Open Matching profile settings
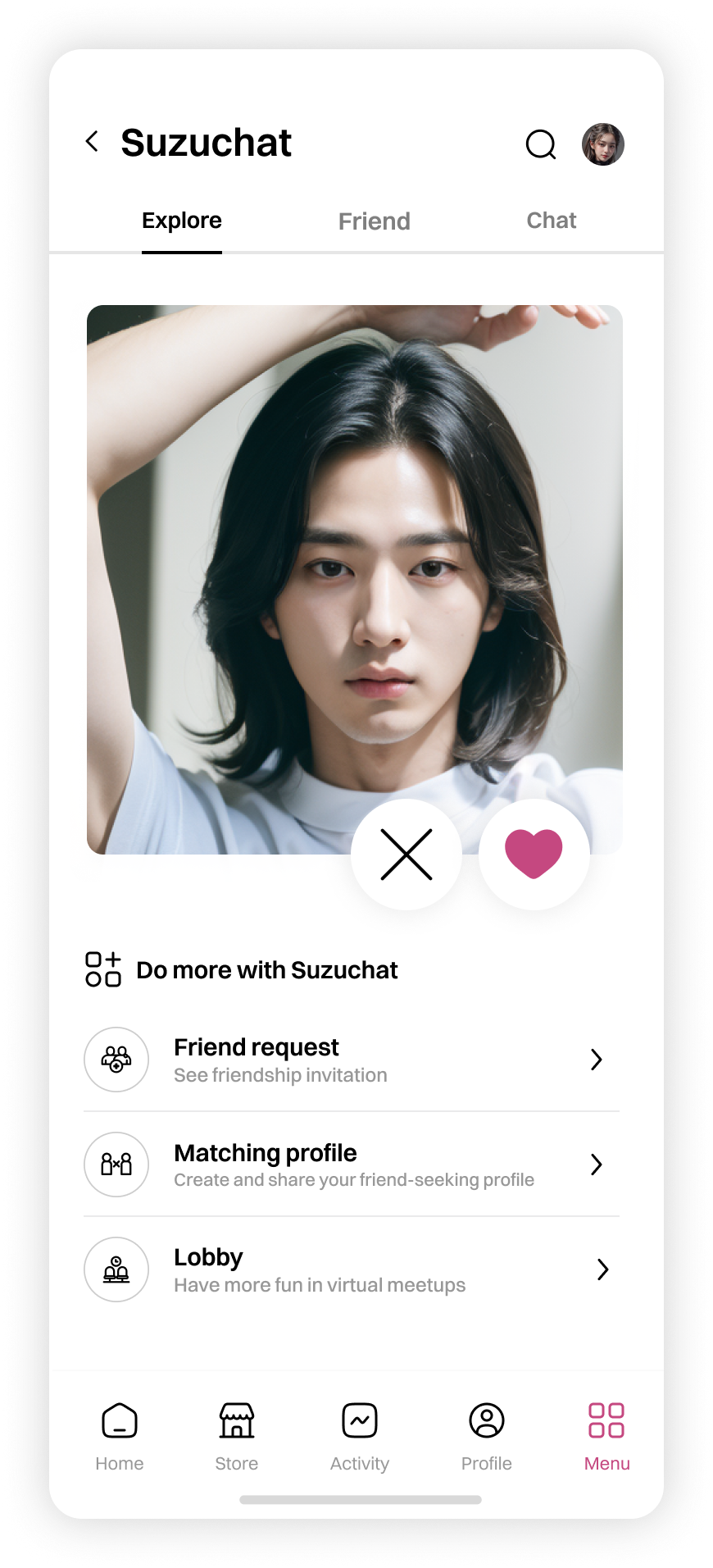Viewport: 713px width, 1568px height. point(352,1165)
